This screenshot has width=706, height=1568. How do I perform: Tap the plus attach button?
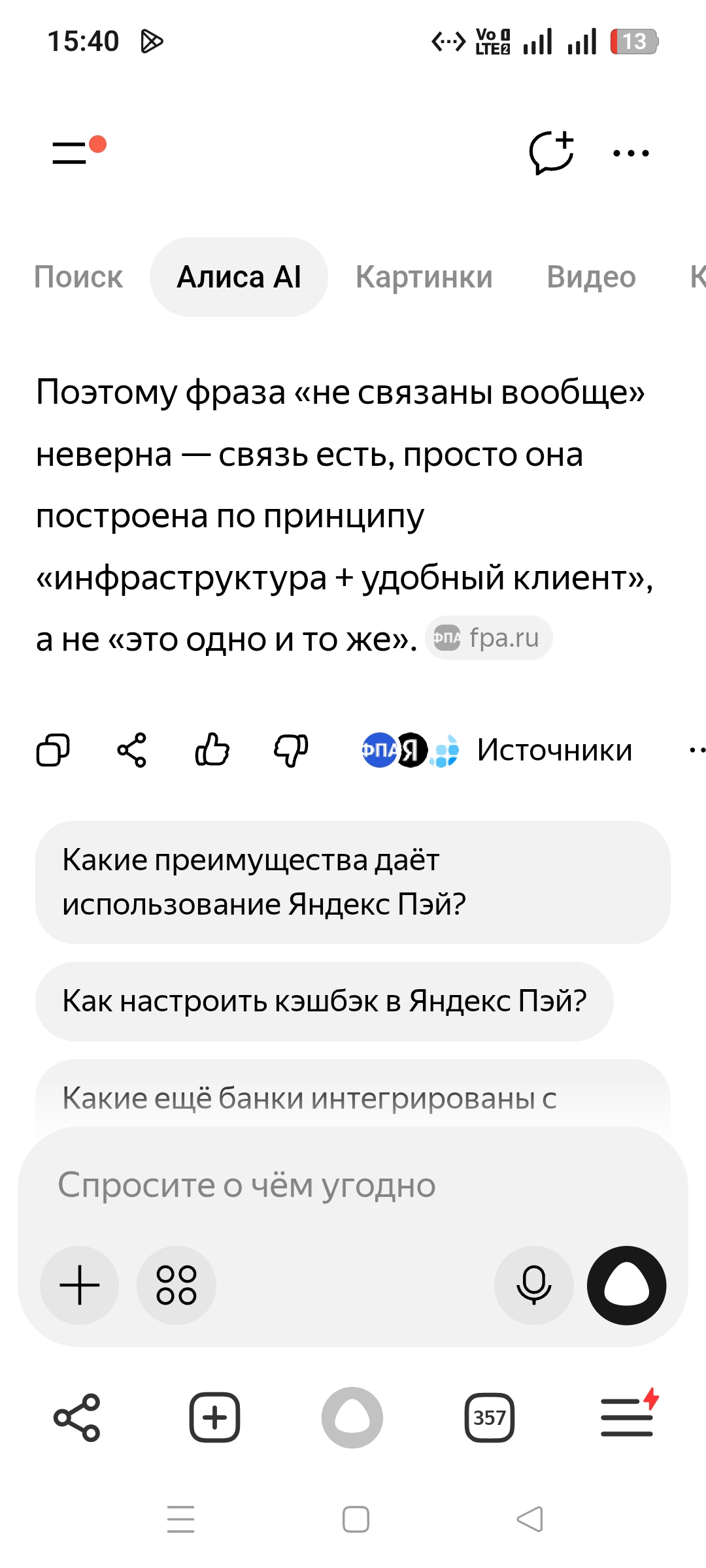80,1285
